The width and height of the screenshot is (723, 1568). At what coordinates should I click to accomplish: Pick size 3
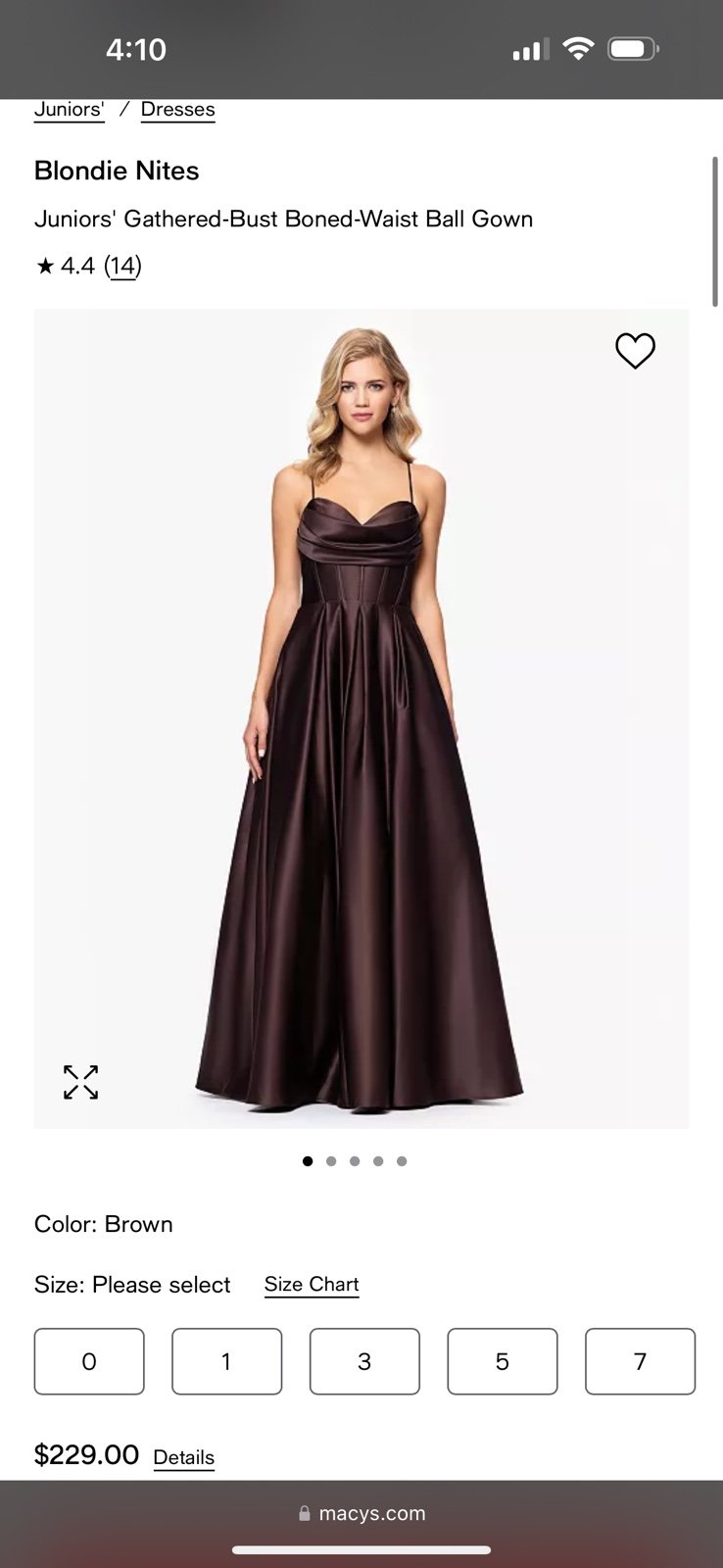364,1361
